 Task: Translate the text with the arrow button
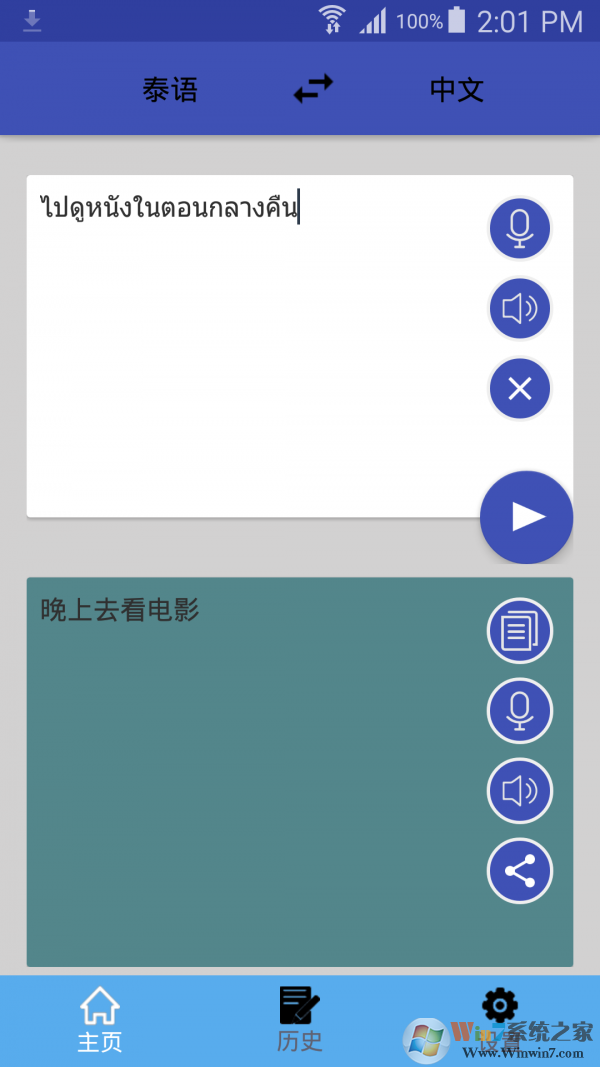[x=526, y=517]
